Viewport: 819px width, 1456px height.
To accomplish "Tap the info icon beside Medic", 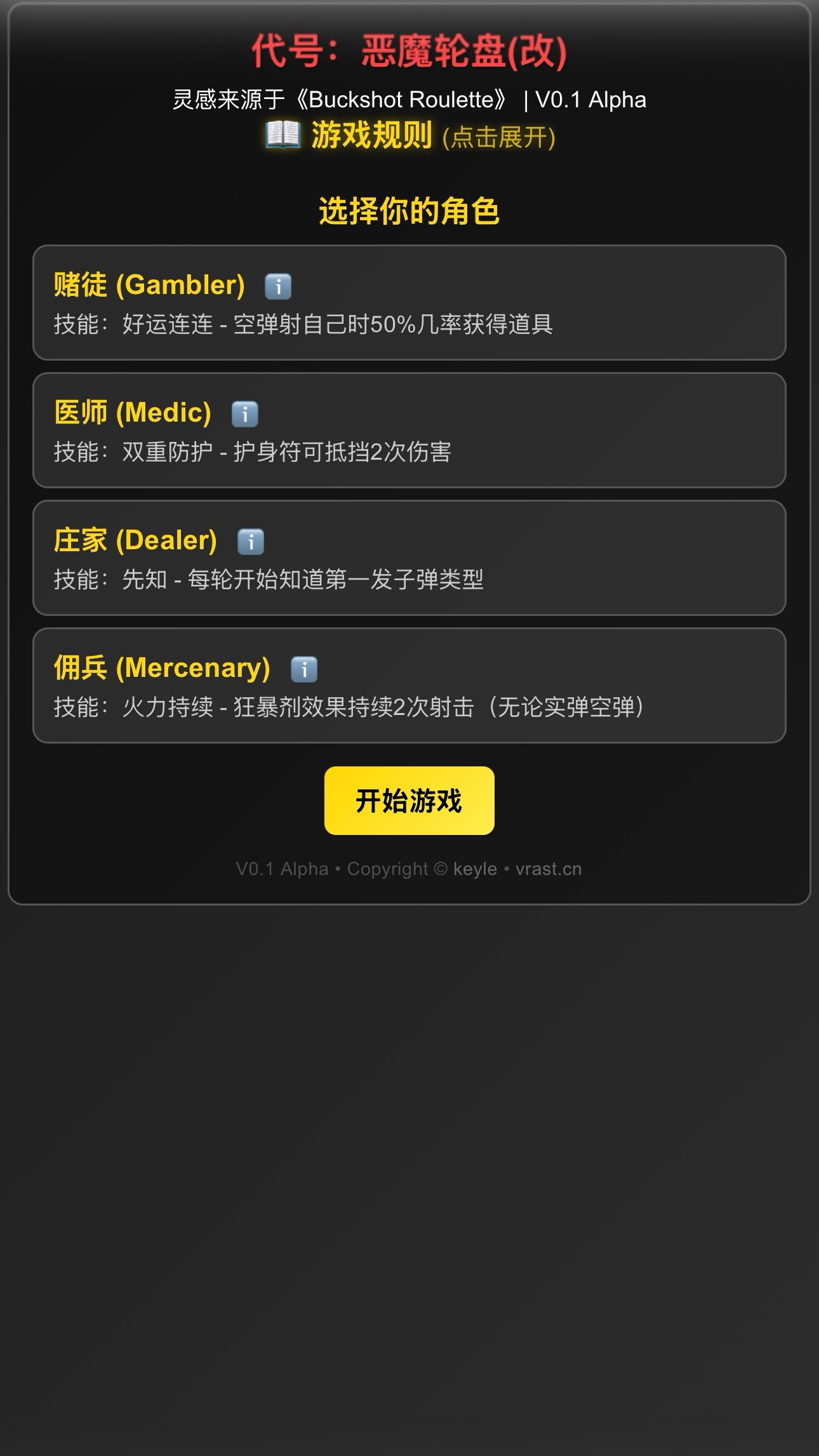I will point(245,414).
